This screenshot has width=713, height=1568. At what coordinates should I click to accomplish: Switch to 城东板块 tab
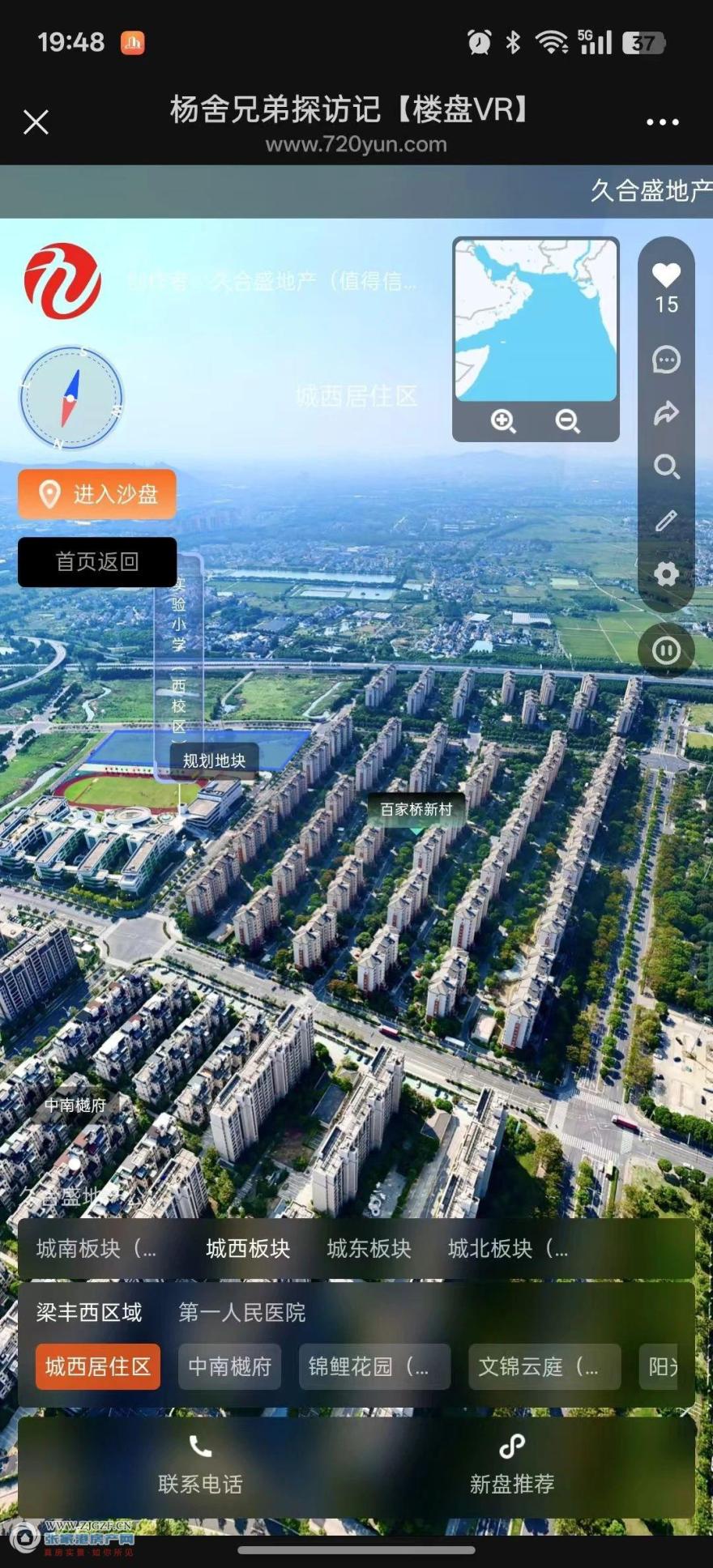tap(369, 1249)
